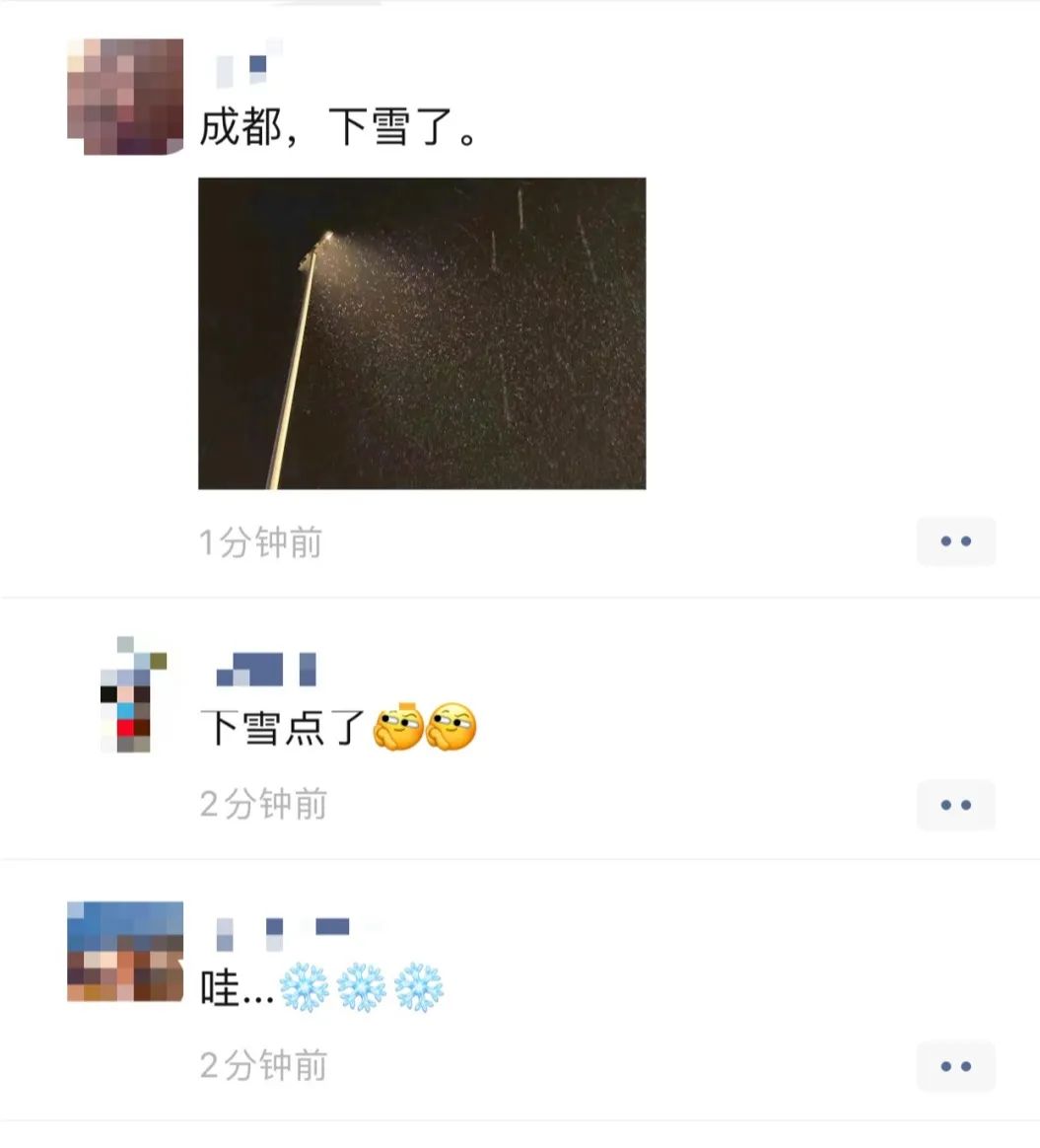Open the username above 下雪点了

click(x=266, y=670)
